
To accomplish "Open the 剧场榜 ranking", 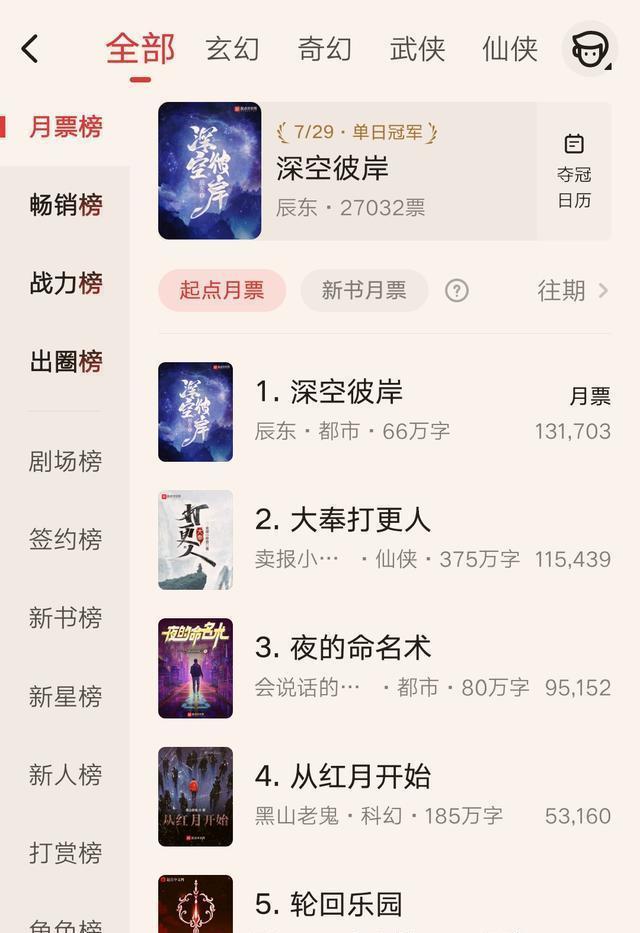I will click(66, 461).
